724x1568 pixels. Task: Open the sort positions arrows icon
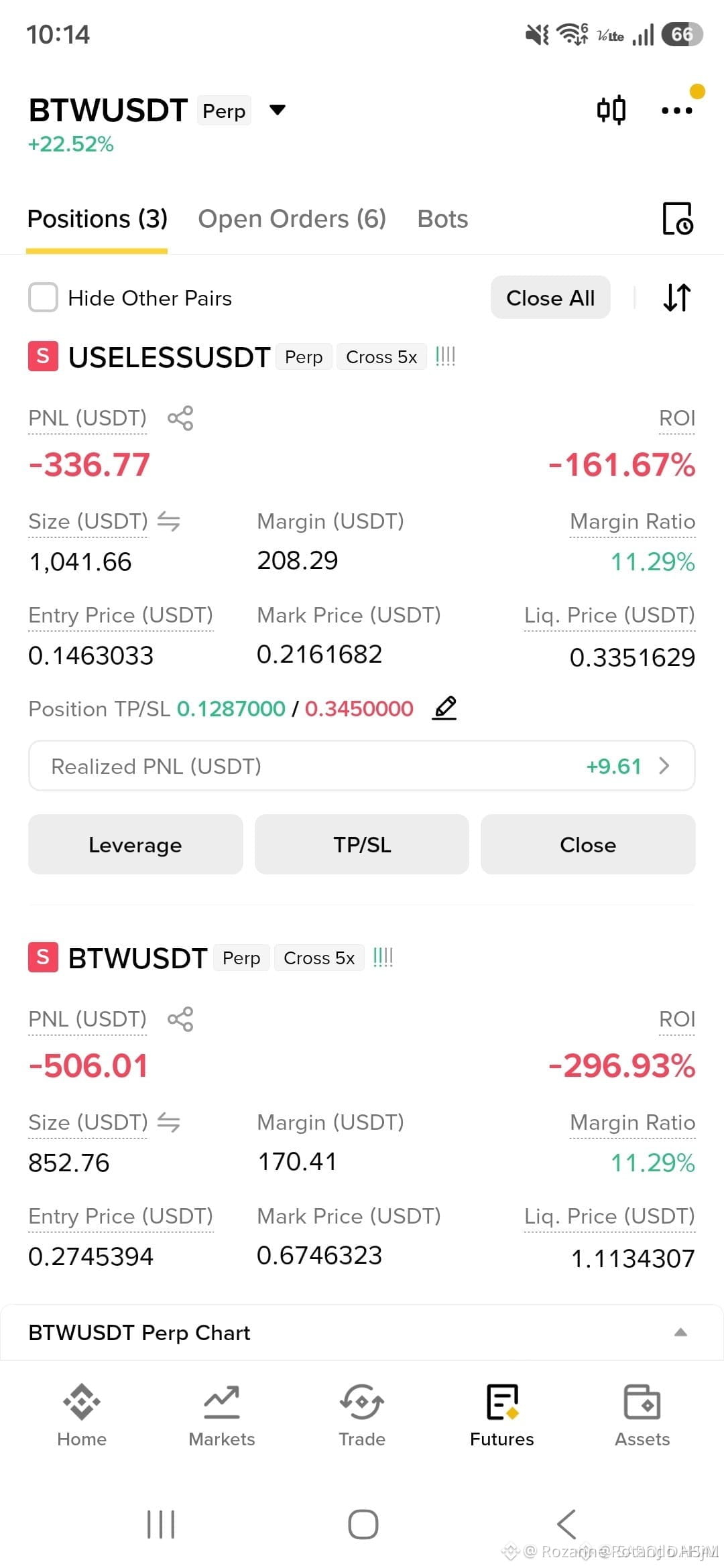pos(677,298)
